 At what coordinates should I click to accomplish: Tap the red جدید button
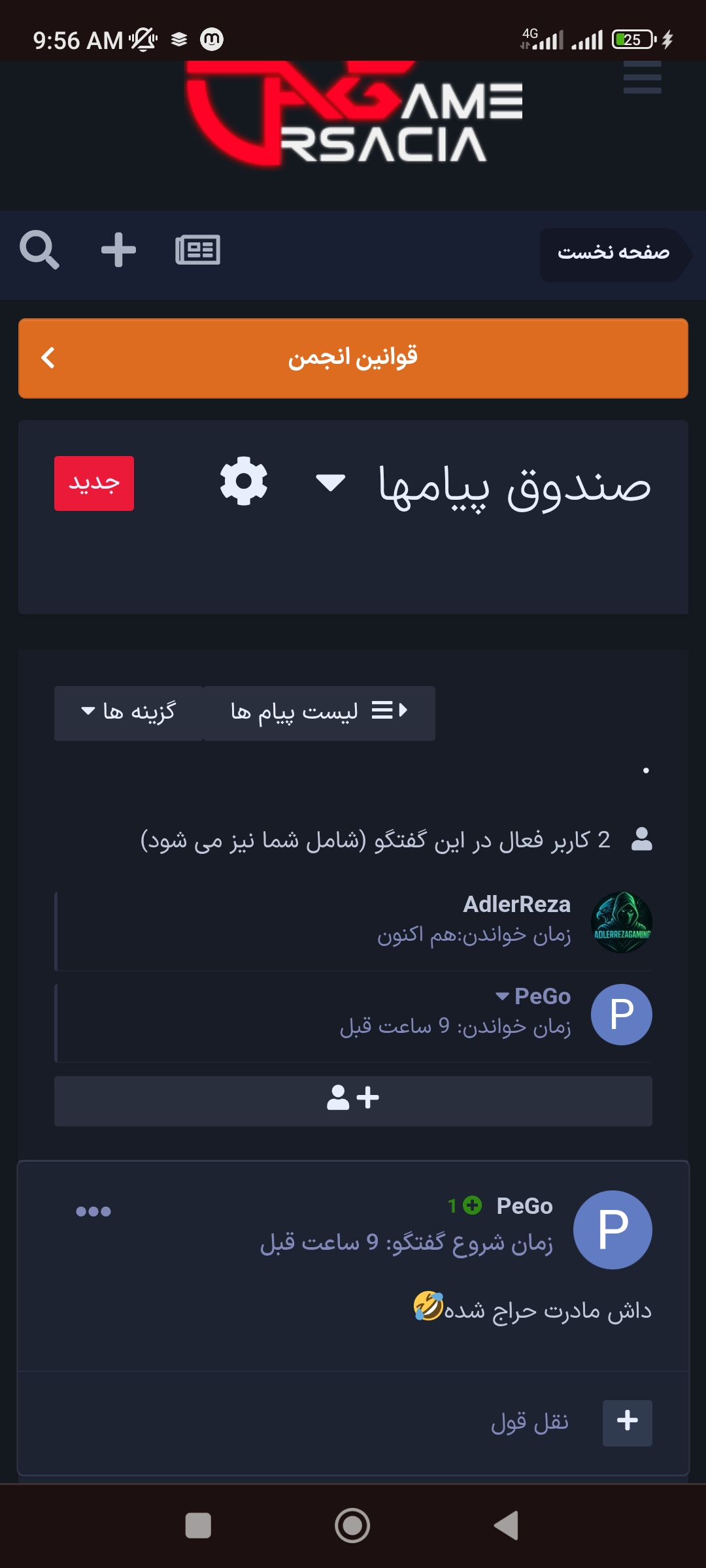pyautogui.click(x=94, y=483)
